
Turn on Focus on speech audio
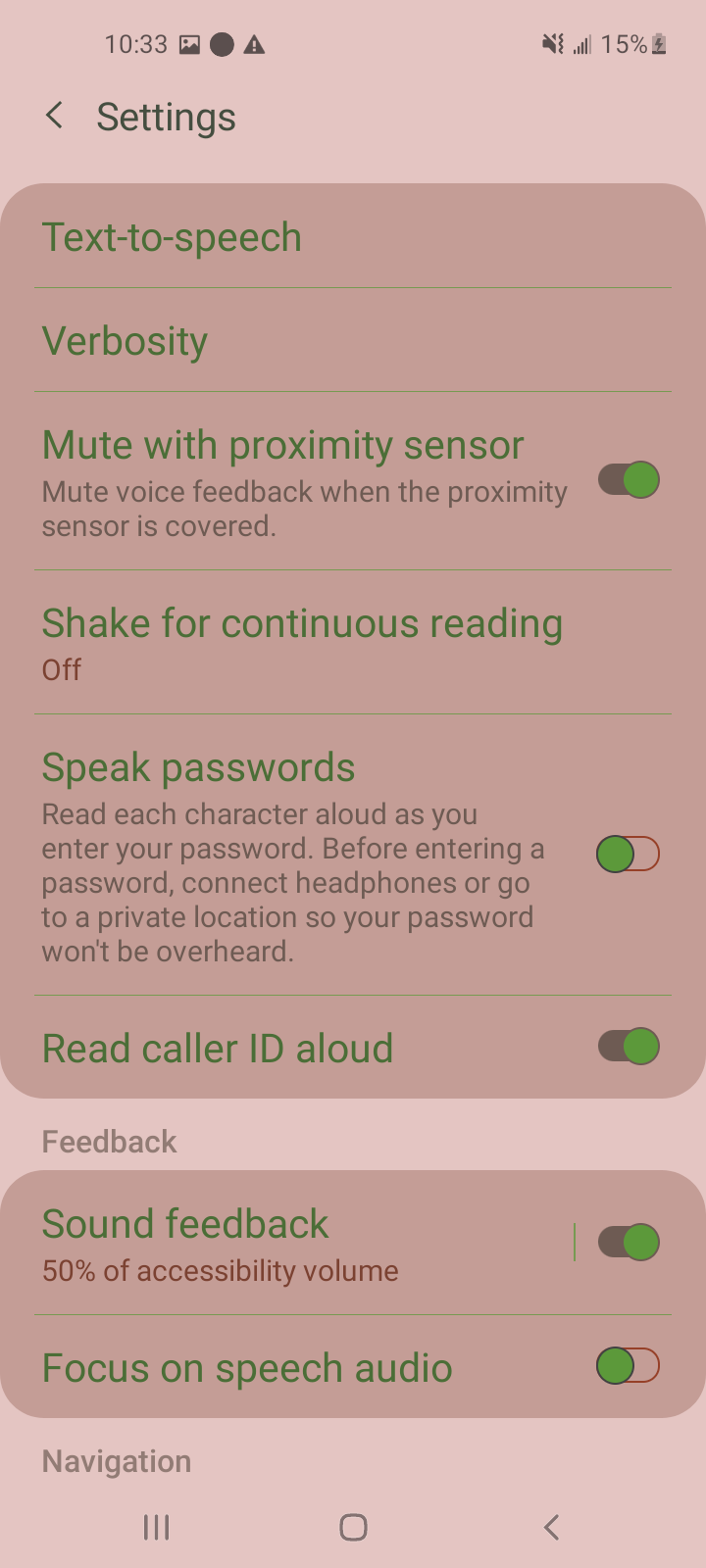tap(629, 1366)
